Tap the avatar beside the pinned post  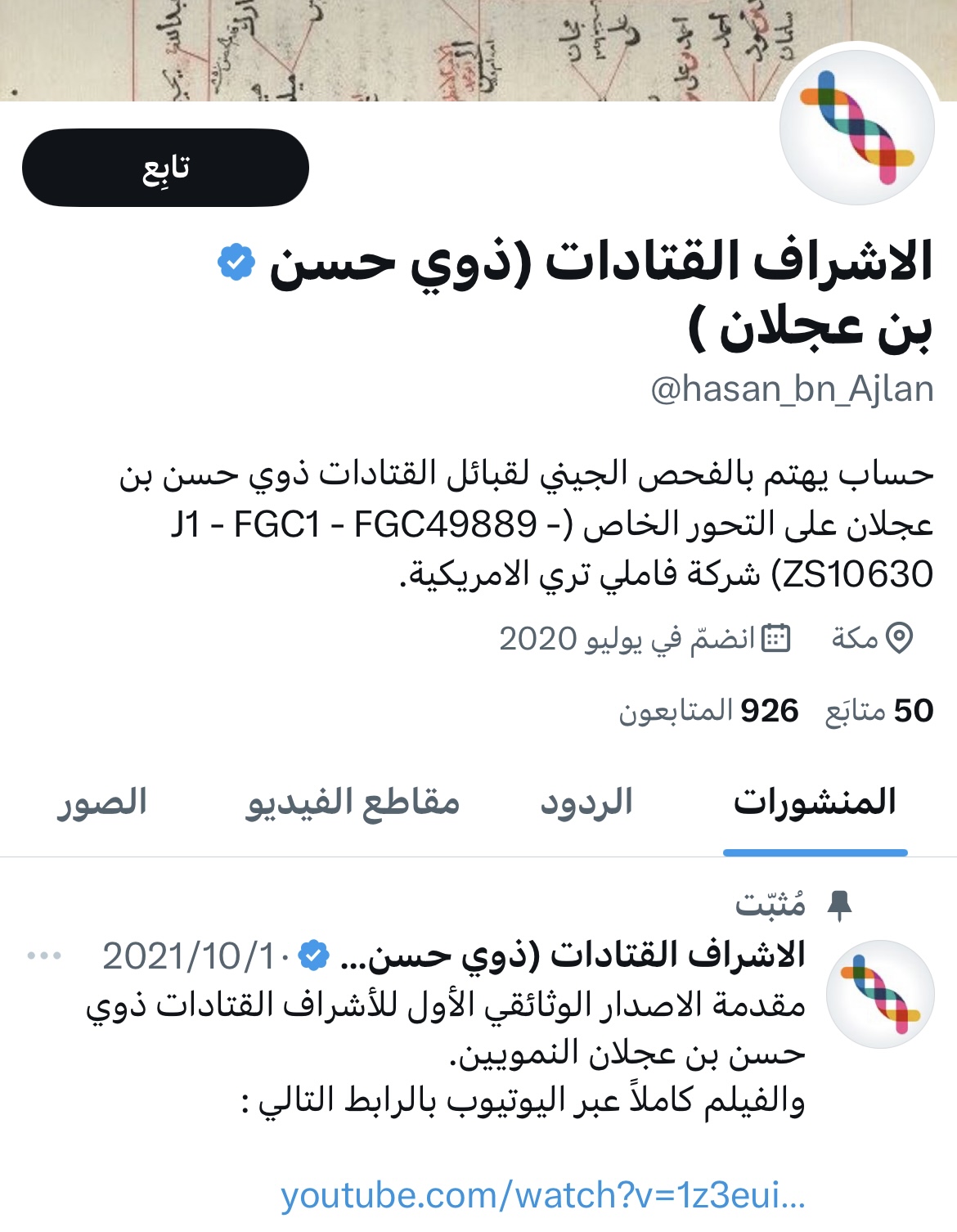pyautogui.click(x=880, y=994)
